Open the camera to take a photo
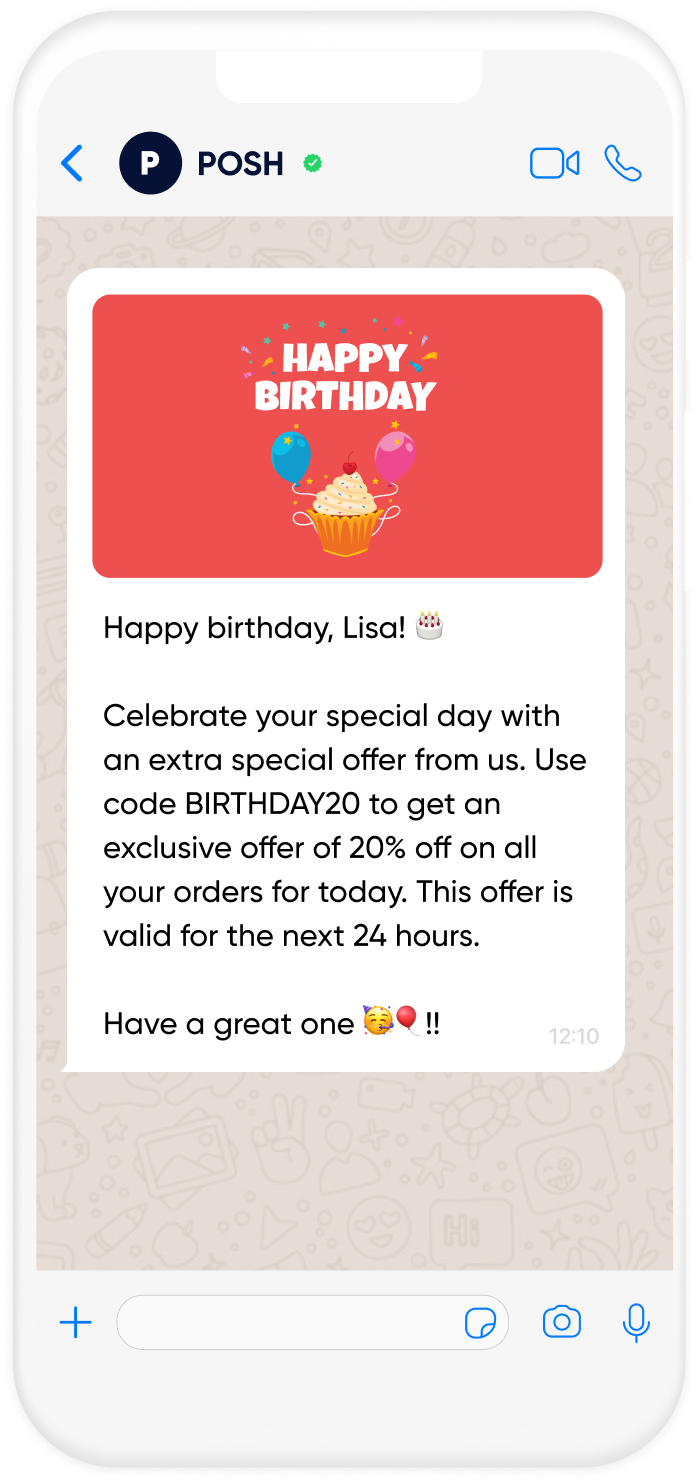The image size is (698, 1482). tap(562, 1323)
